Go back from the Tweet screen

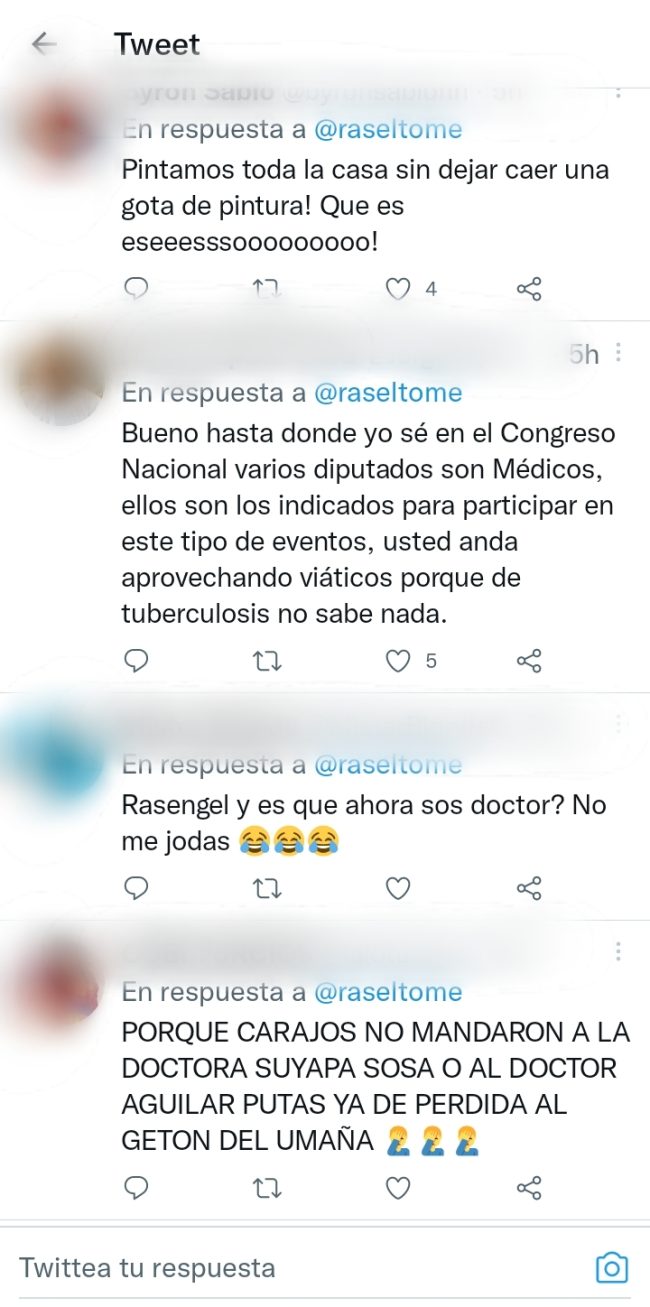[43, 44]
